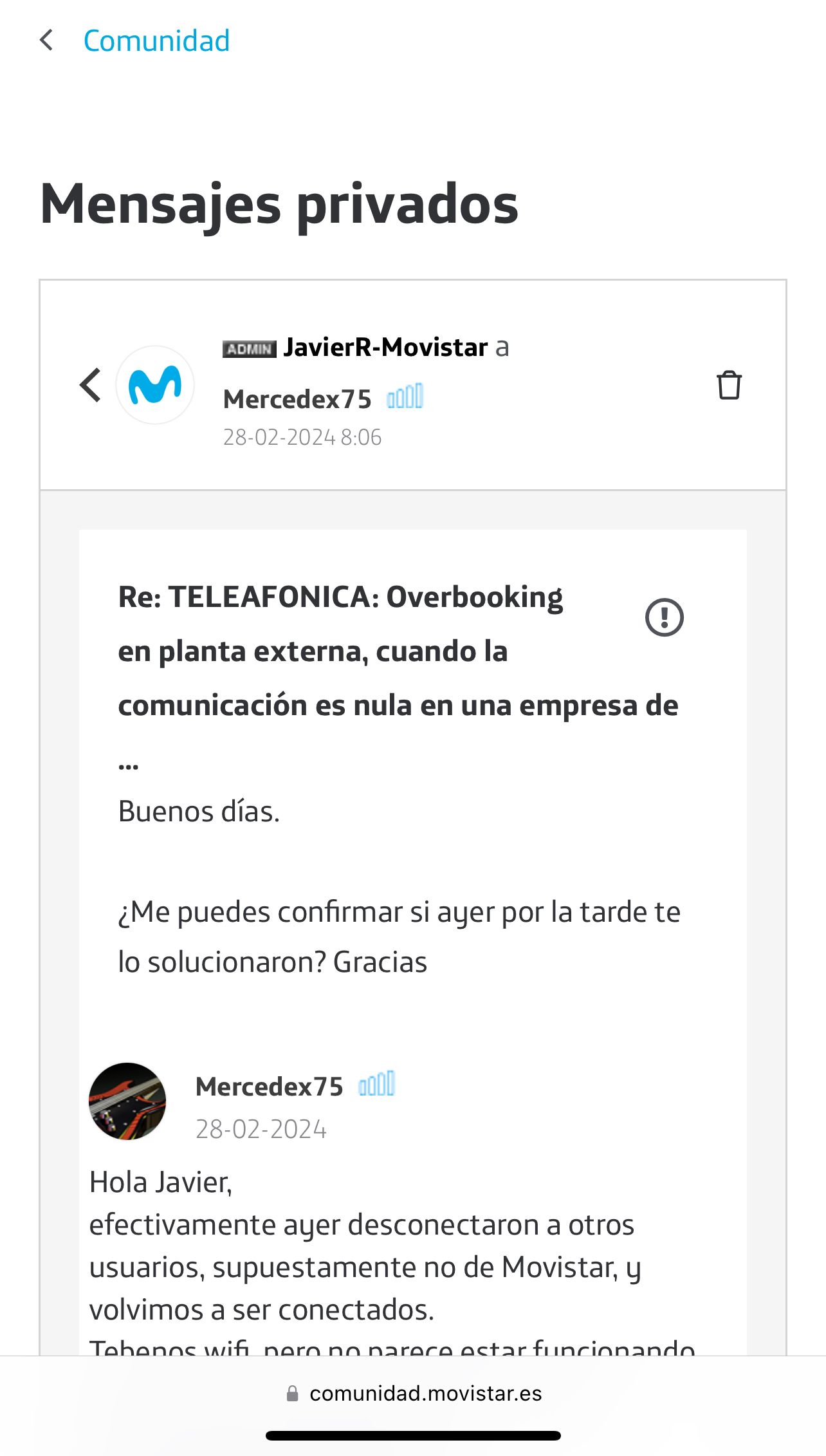This screenshot has height=1456, width=826.
Task: Go back to Comunidad
Action: tap(156, 41)
